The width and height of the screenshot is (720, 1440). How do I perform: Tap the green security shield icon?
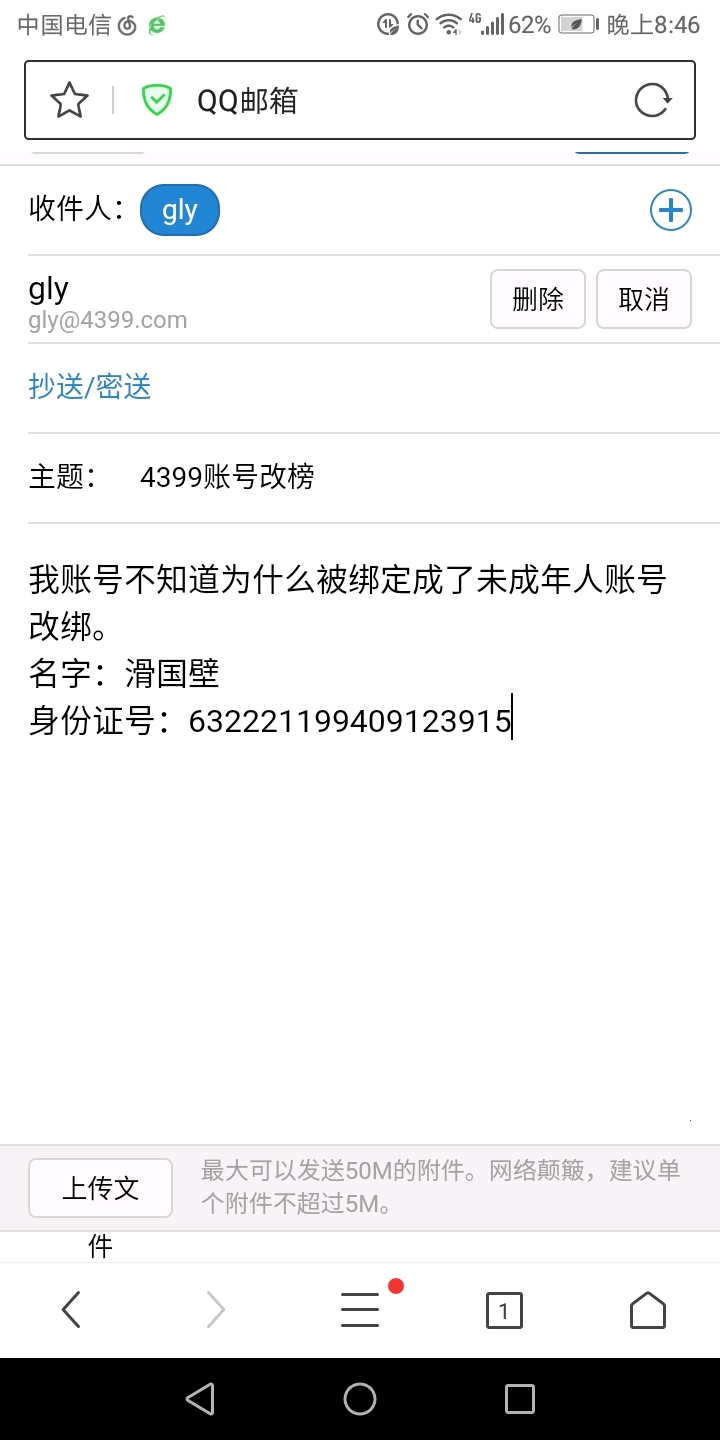point(157,100)
